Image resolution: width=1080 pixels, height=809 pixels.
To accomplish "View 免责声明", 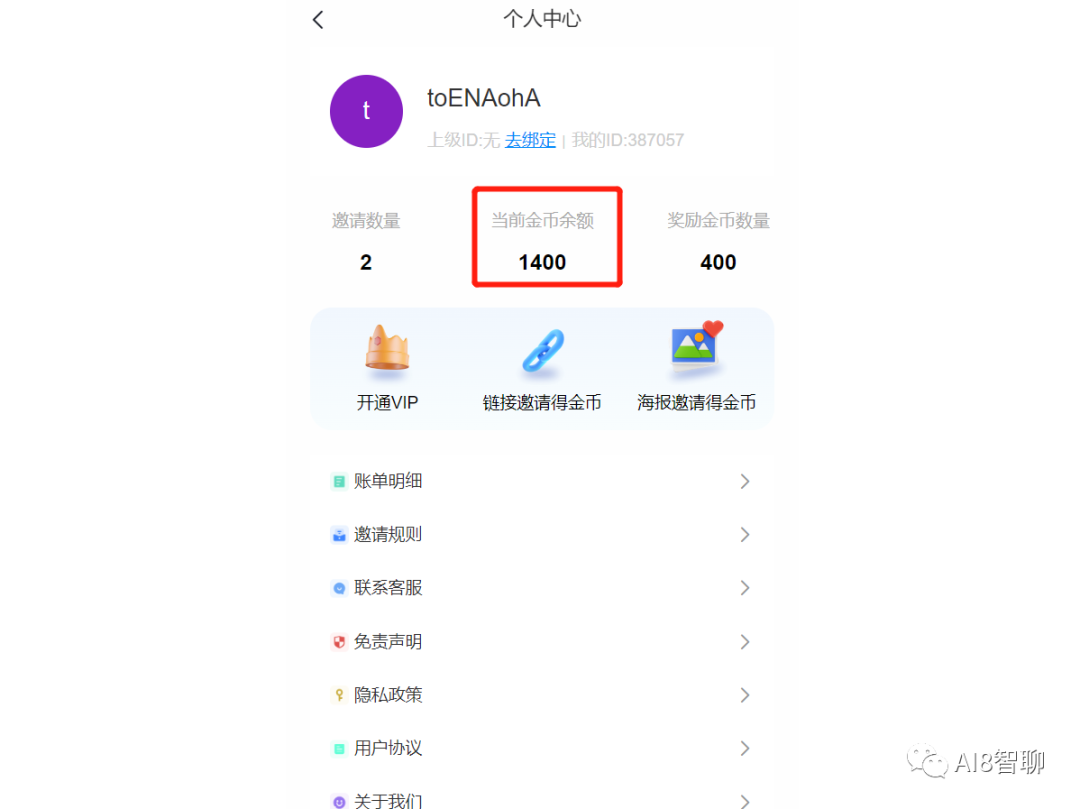I will point(540,641).
